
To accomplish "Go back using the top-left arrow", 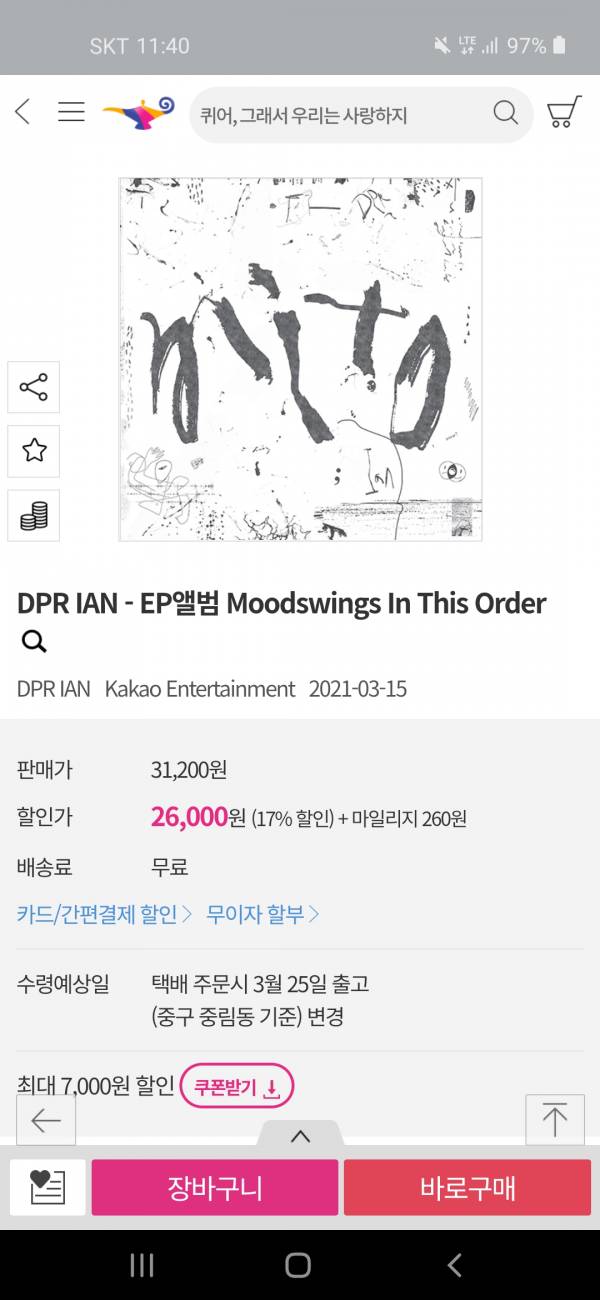I will pyautogui.click(x=23, y=112).
